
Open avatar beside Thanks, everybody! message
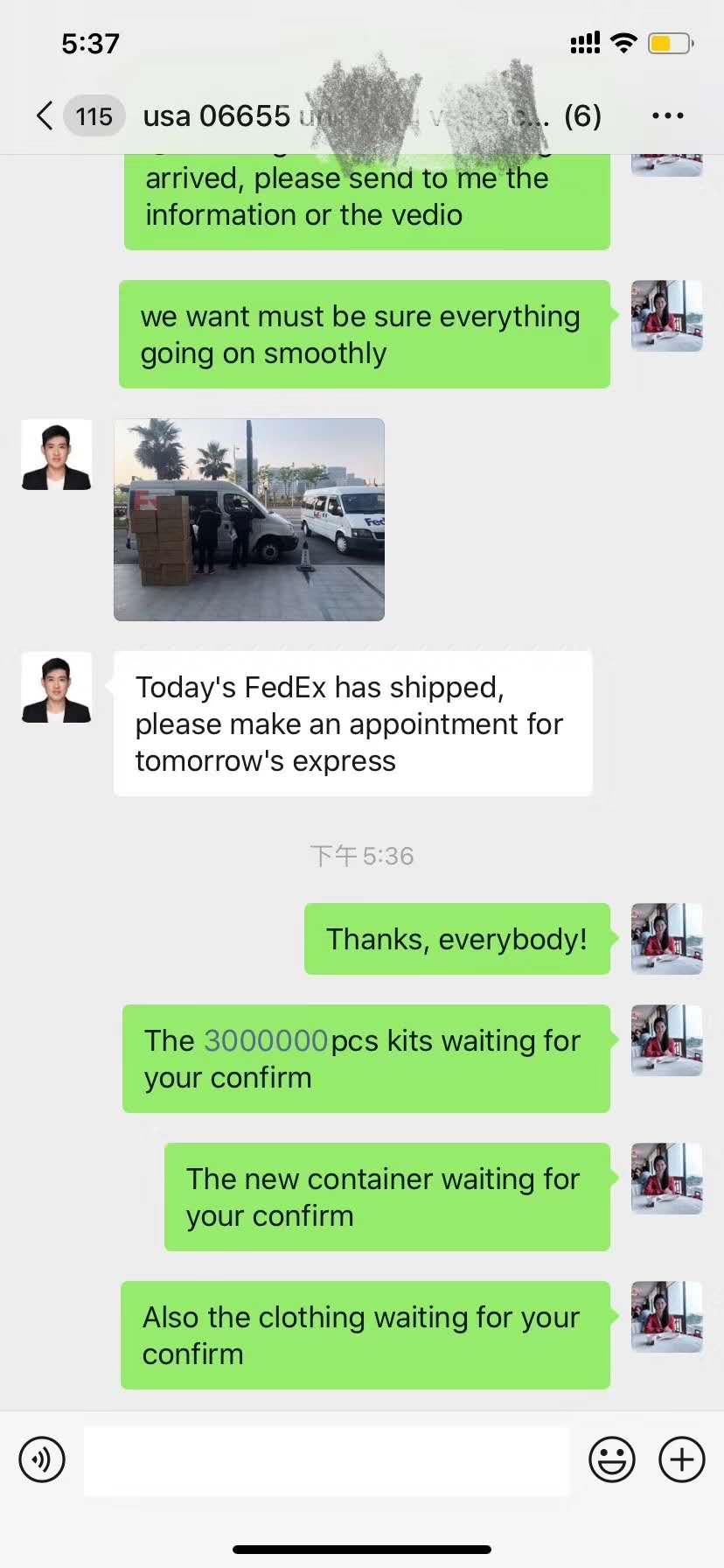(x=666, y=939)
